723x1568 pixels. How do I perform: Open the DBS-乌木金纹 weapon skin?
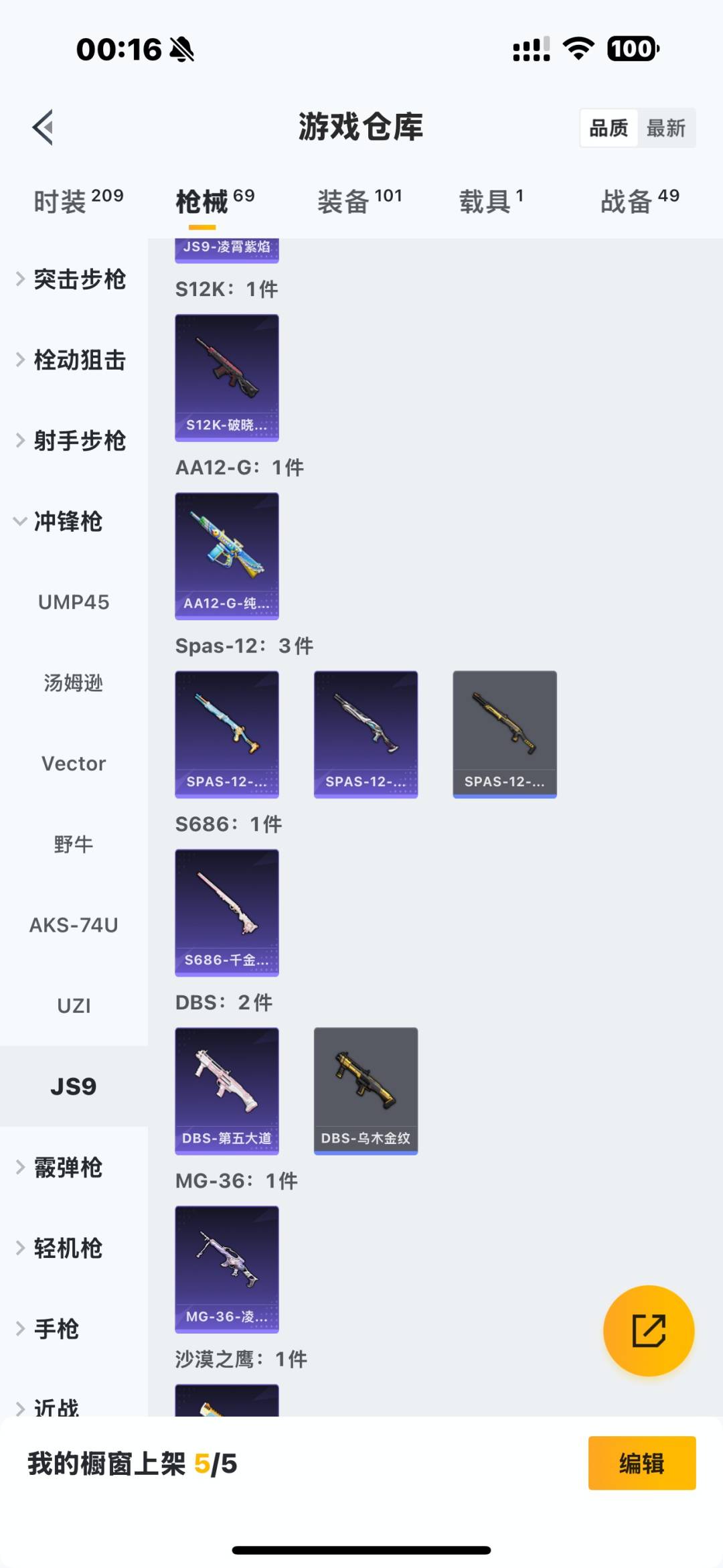(366, 1090)
